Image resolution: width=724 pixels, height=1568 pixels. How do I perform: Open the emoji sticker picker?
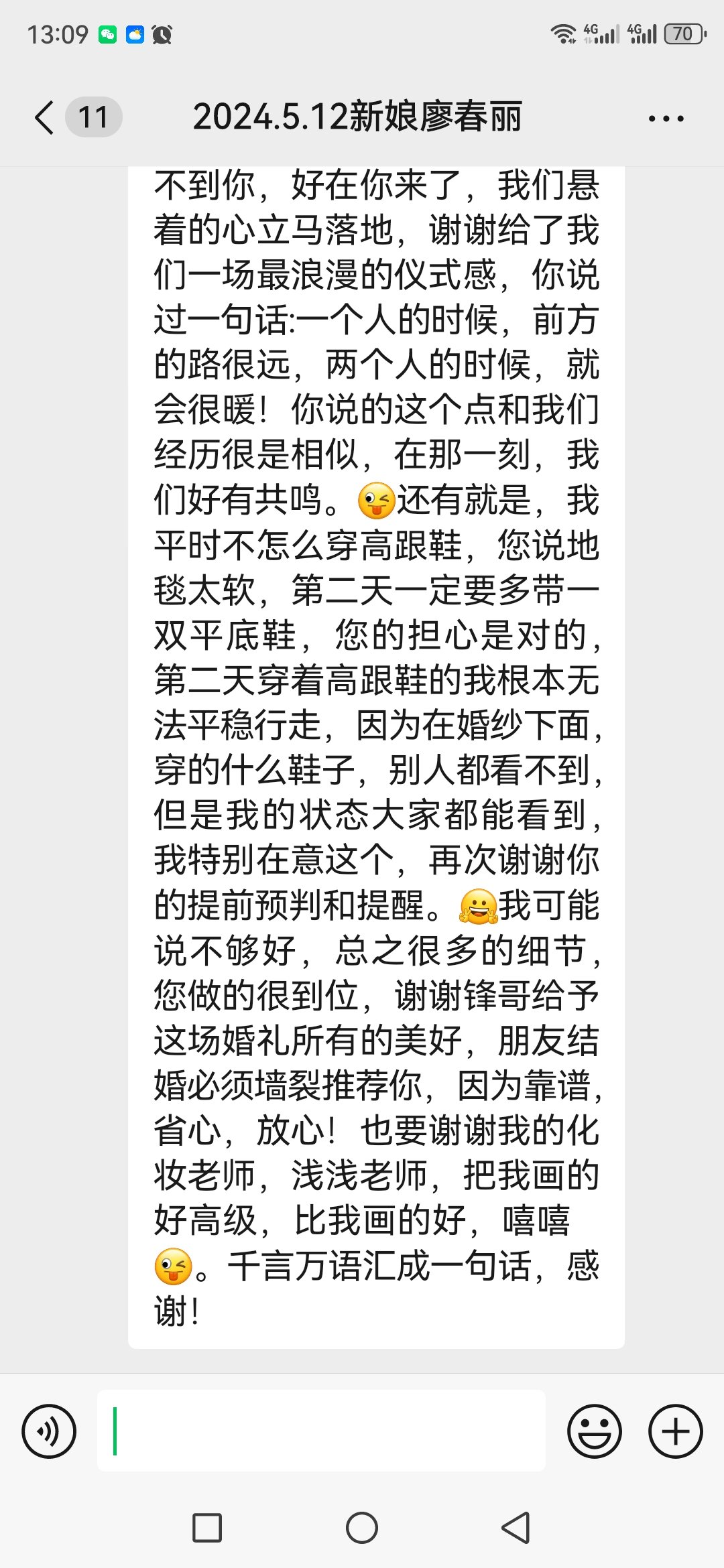pos(595,1431)
